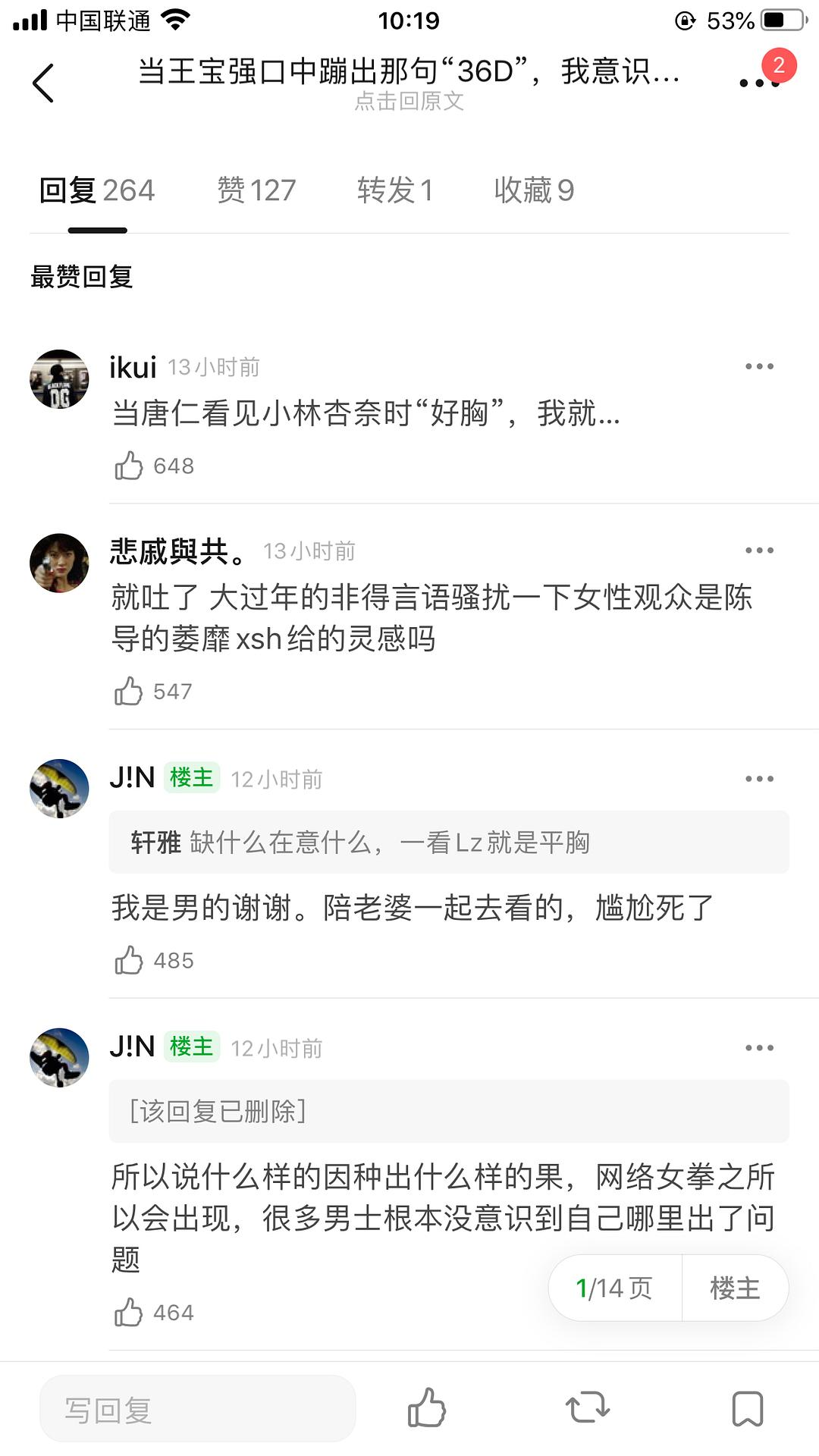Like the post from bottom bar
This screenshot has height=1456, width=819.
(x=427, y=1408)
